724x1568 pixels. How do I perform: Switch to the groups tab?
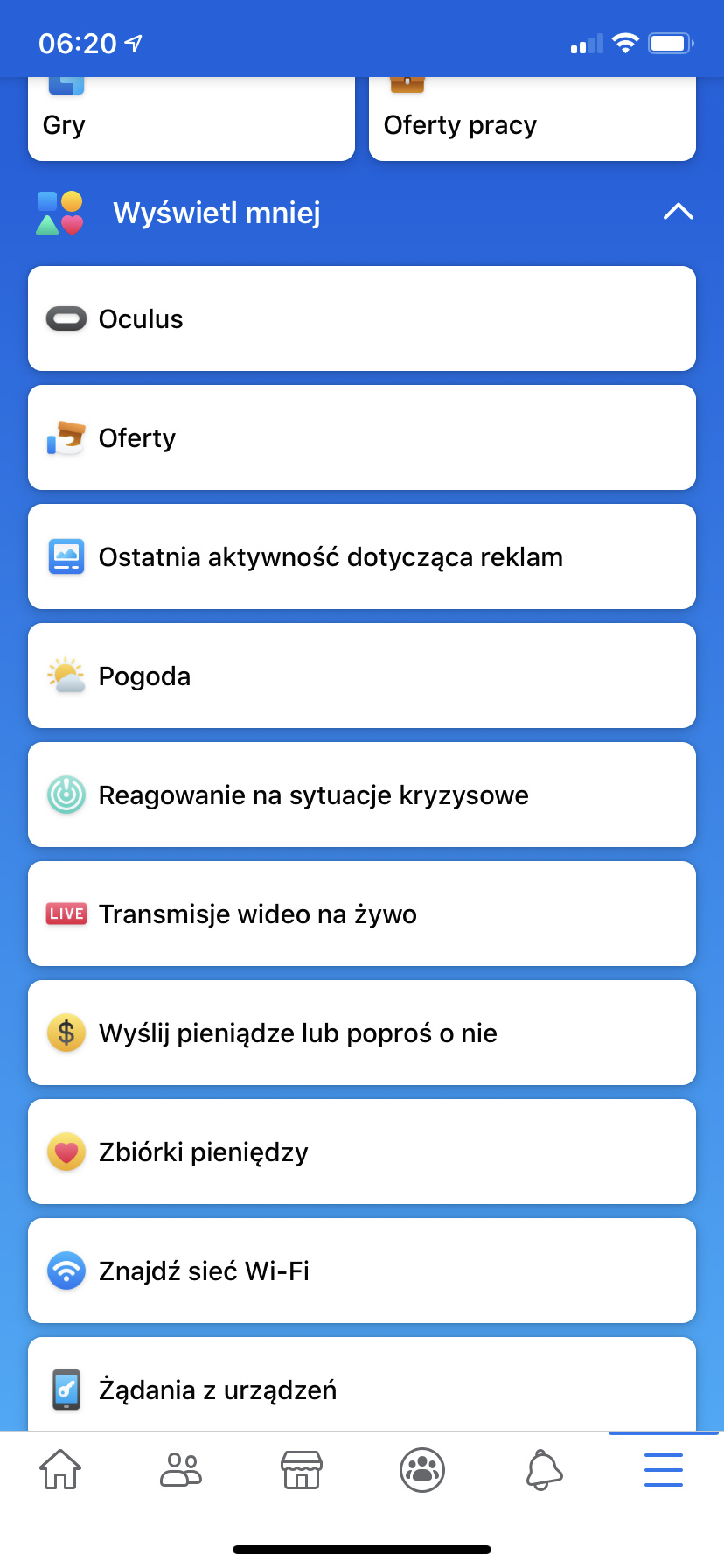click(422, 1469)
